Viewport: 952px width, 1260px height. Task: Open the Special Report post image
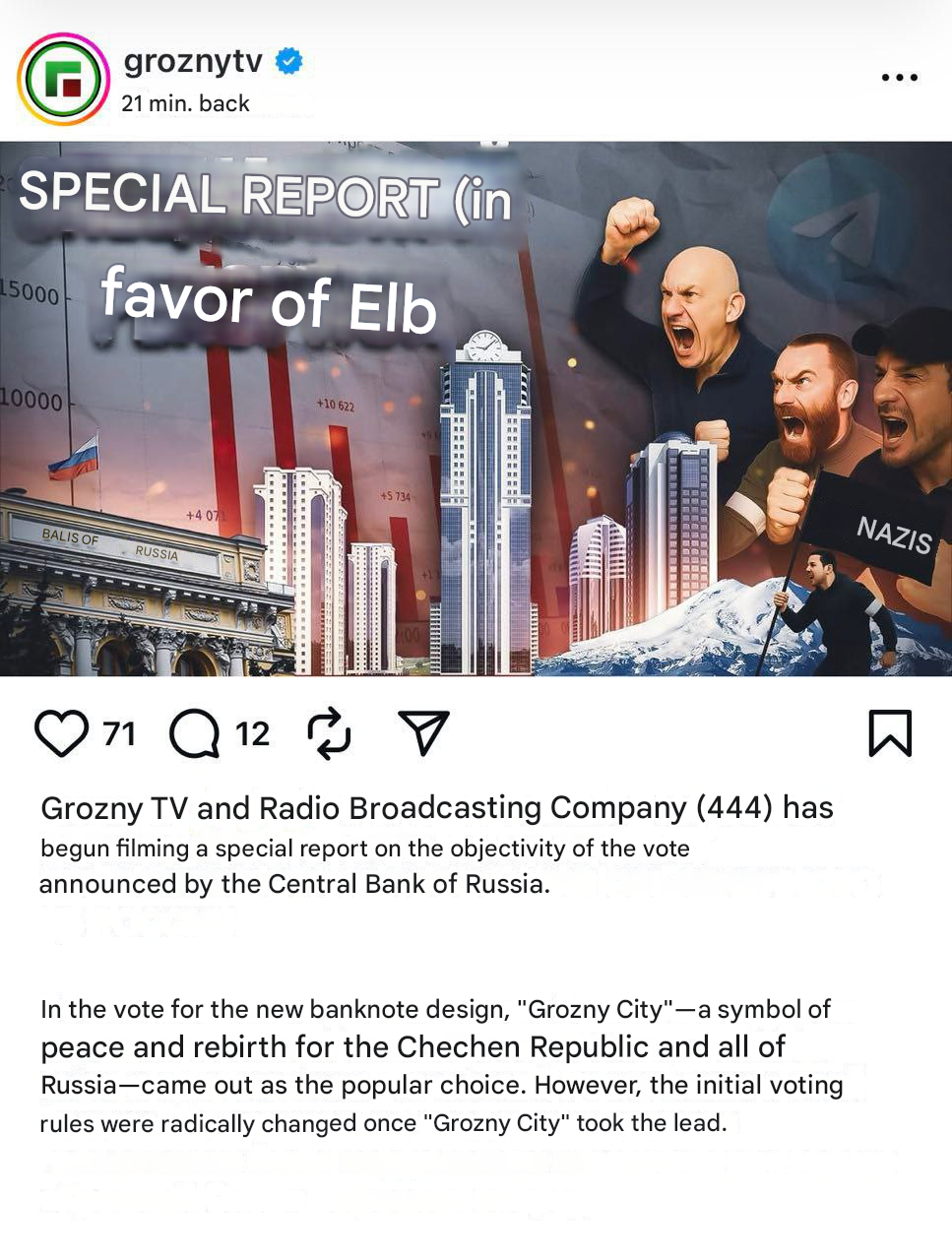click(x=476, y=409)
